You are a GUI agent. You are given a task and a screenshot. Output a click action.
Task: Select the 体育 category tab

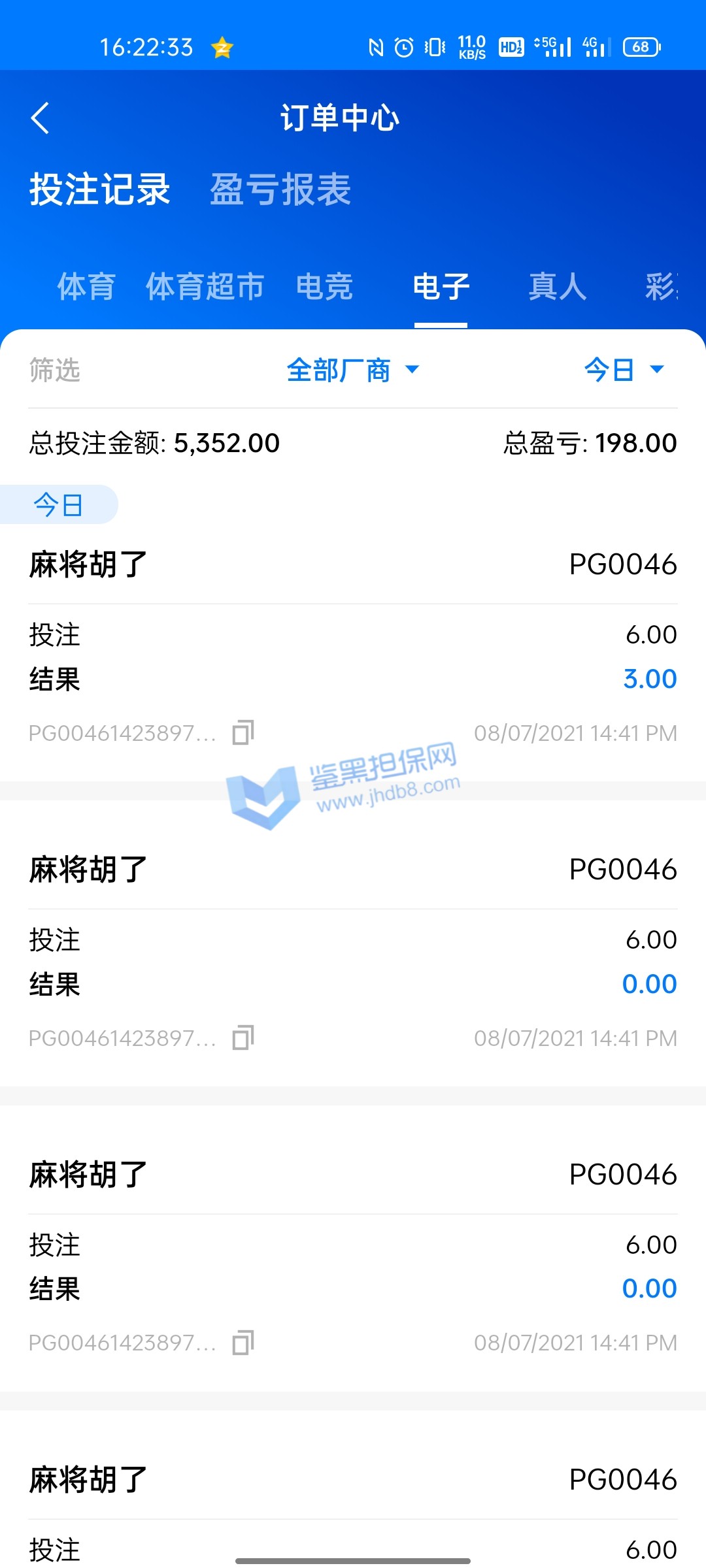coord(86,287)
